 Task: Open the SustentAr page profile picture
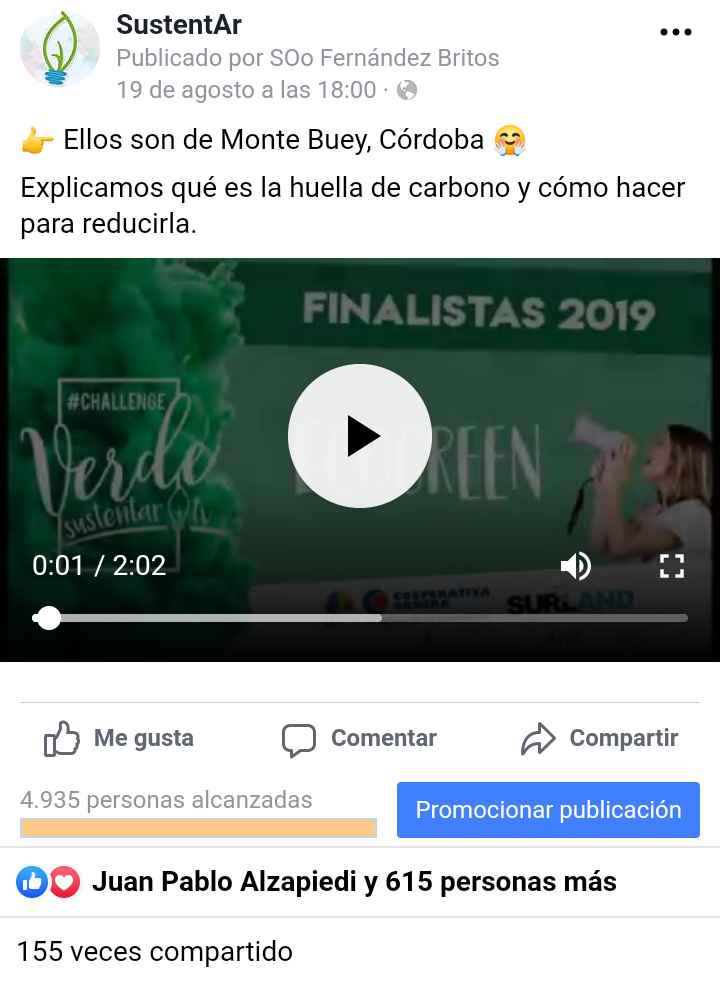click(60, 49)
